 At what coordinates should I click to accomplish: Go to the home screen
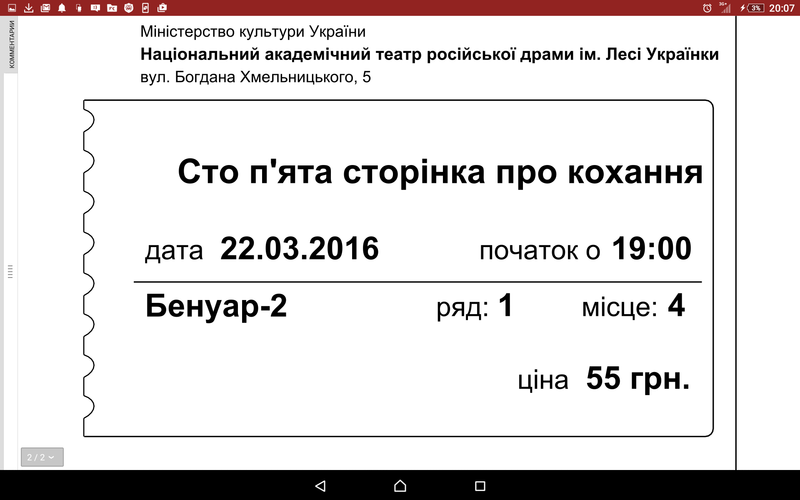[x=400, y=485]
